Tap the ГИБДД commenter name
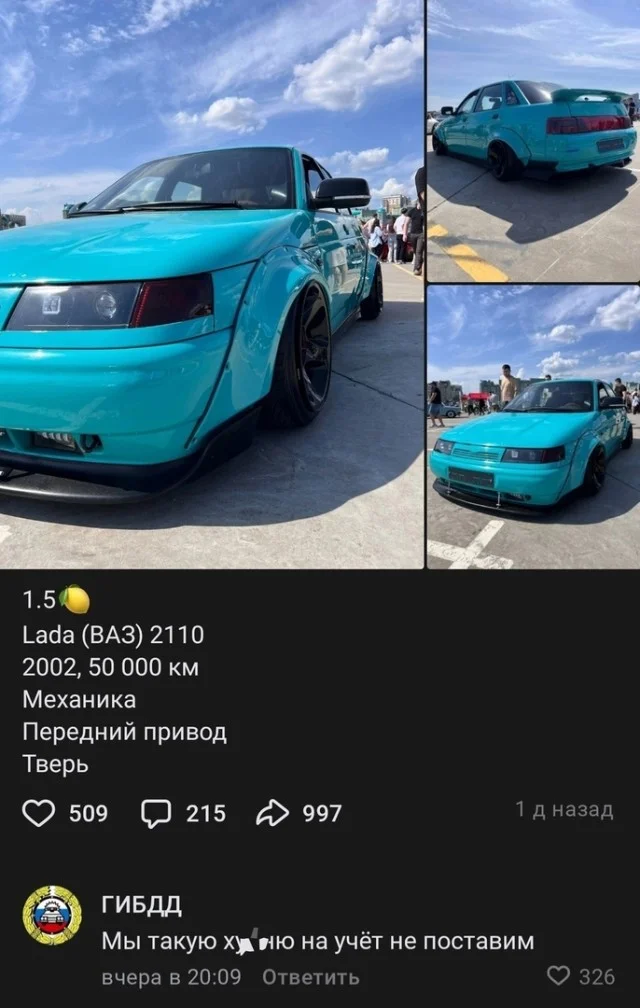Viewport: 640px width, 1008px height. coord(141,904)
